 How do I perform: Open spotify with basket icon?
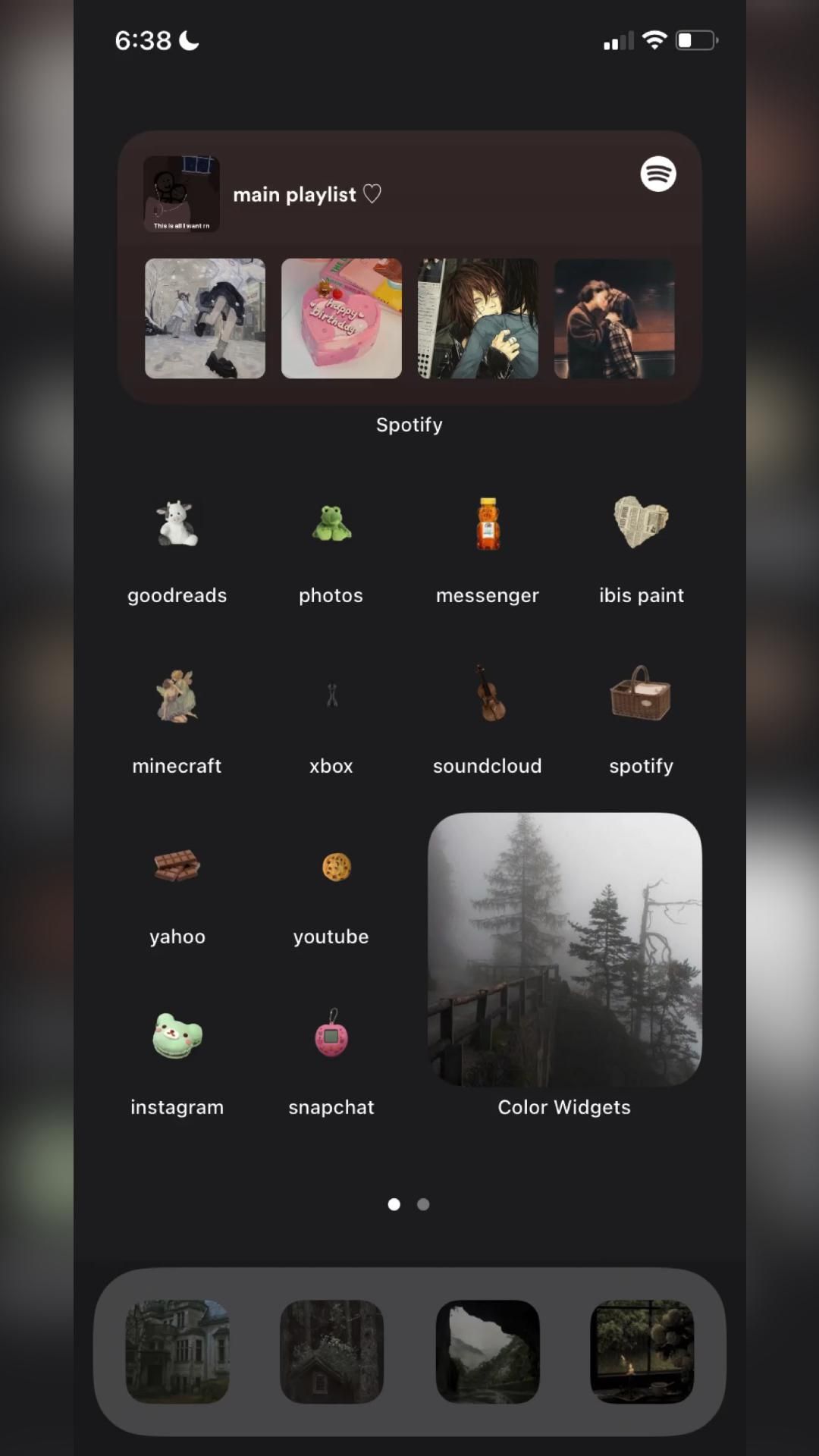(642, 694)
